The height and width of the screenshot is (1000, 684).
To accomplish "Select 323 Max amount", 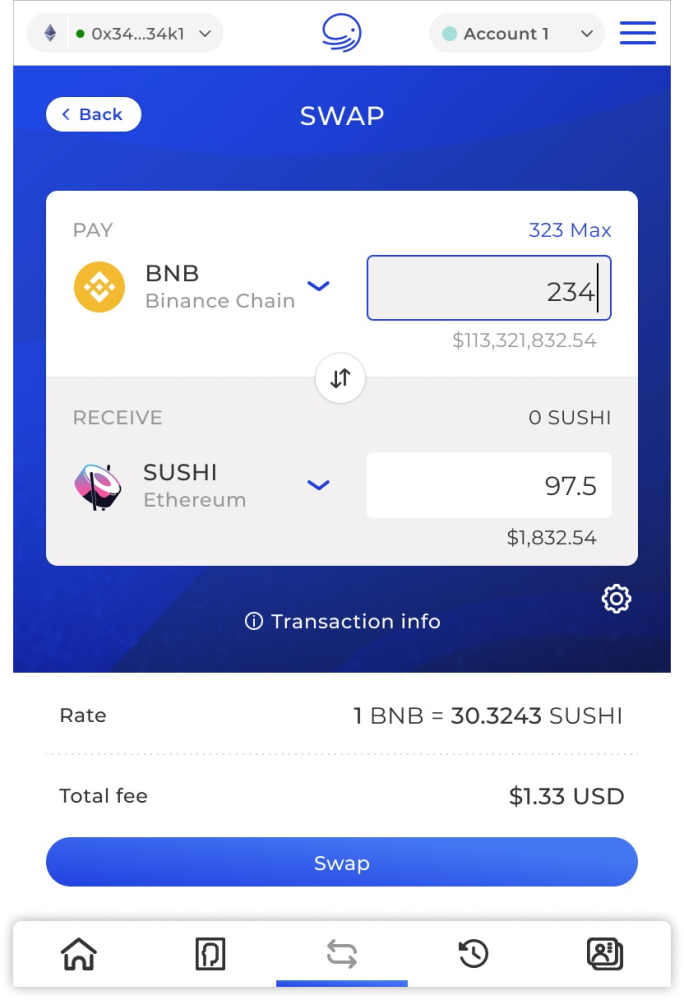I will (569, 230).
